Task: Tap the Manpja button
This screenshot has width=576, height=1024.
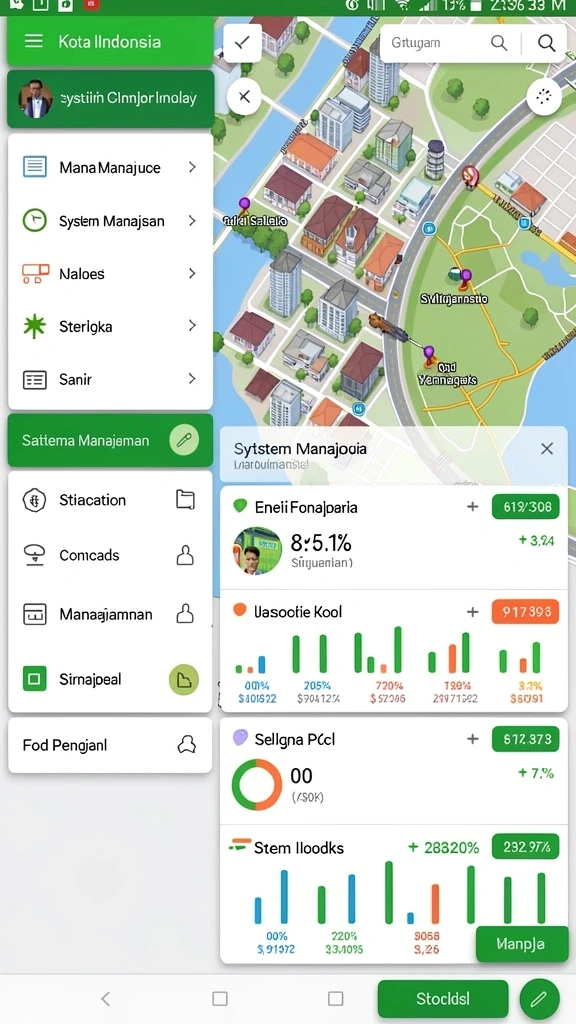Action: pos(522,944)
